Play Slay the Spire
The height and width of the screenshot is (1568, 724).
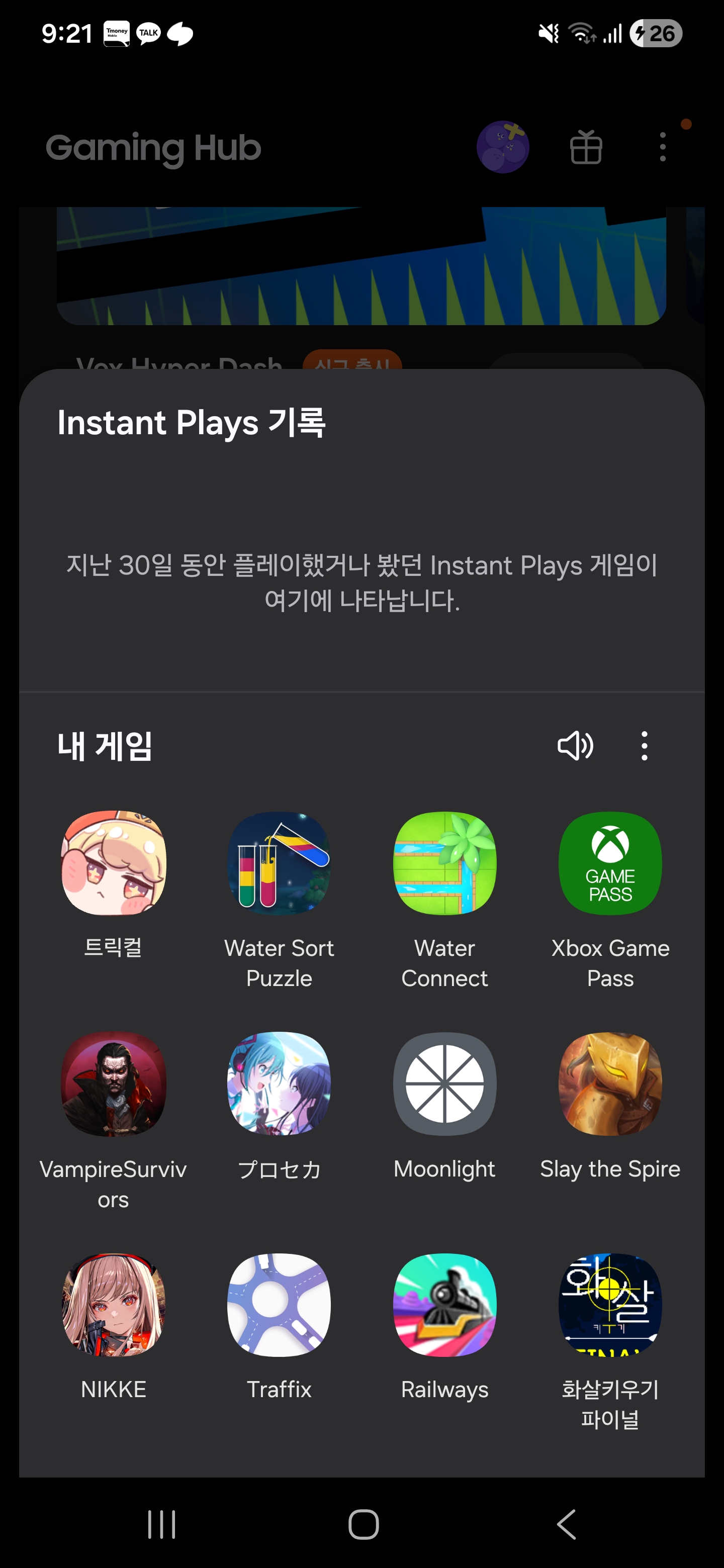(610, 1084)
